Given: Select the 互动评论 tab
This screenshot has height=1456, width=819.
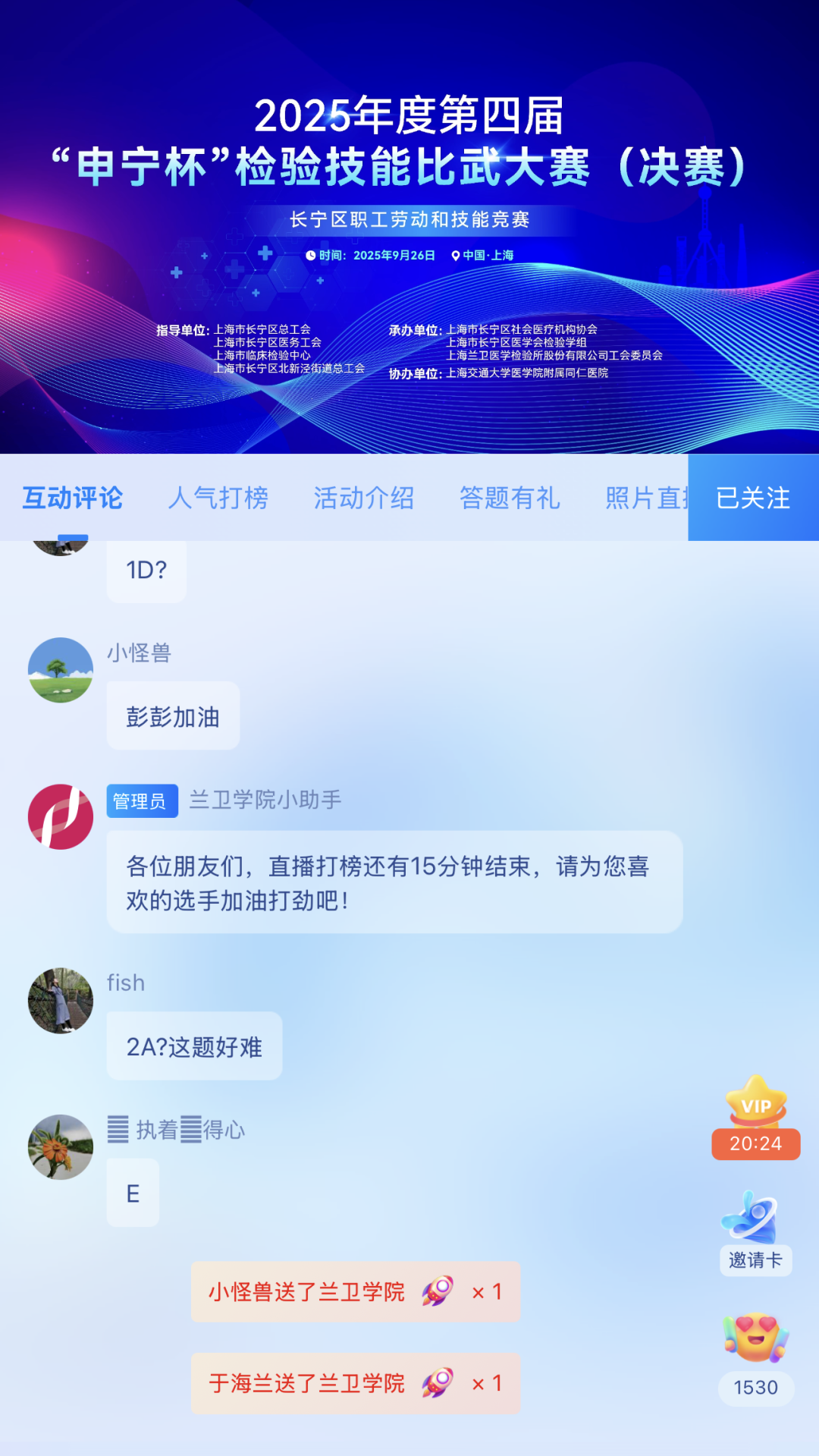Looking at the screenshot, I should pos(72,499).
